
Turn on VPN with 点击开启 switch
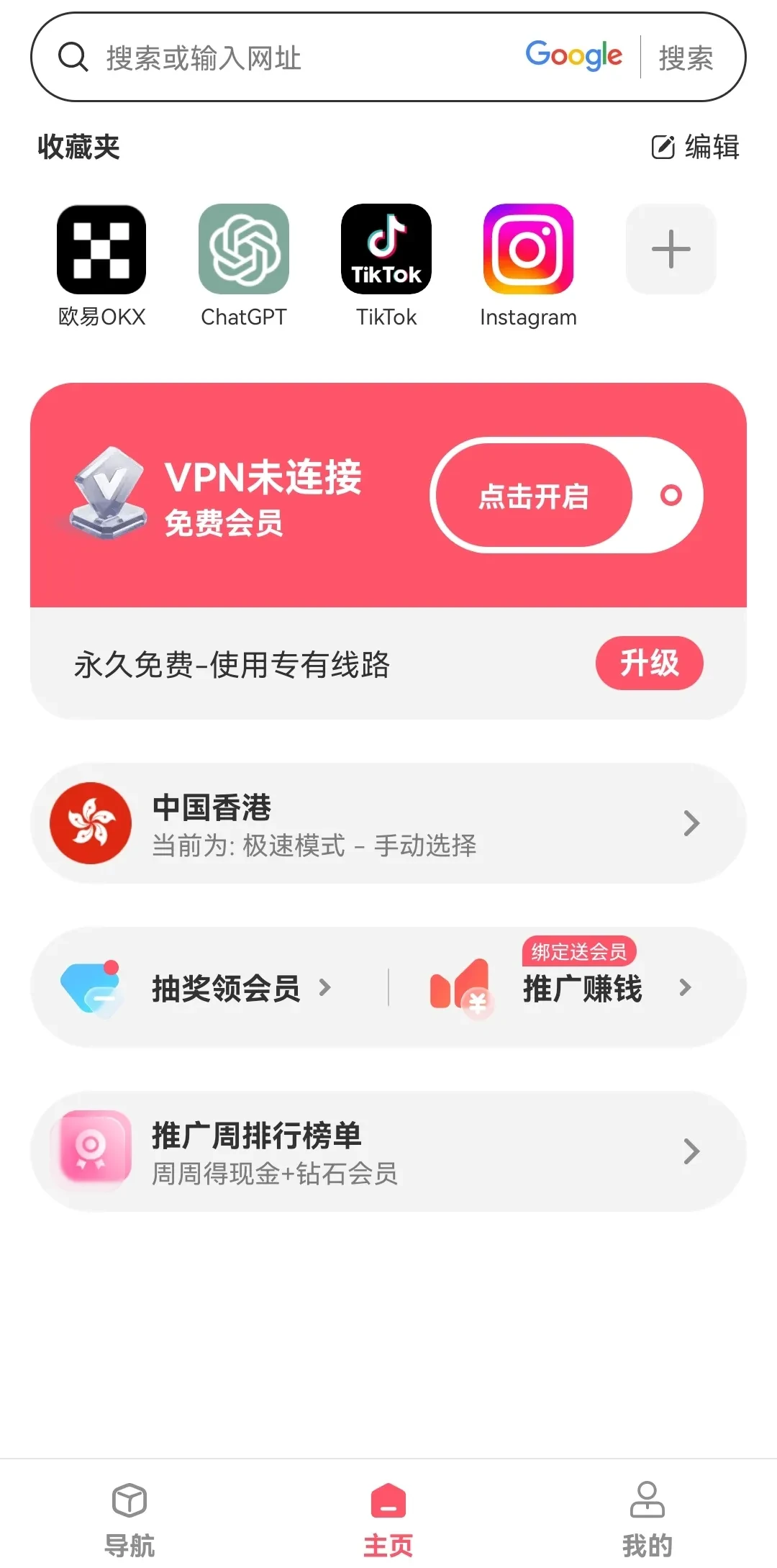566,495
